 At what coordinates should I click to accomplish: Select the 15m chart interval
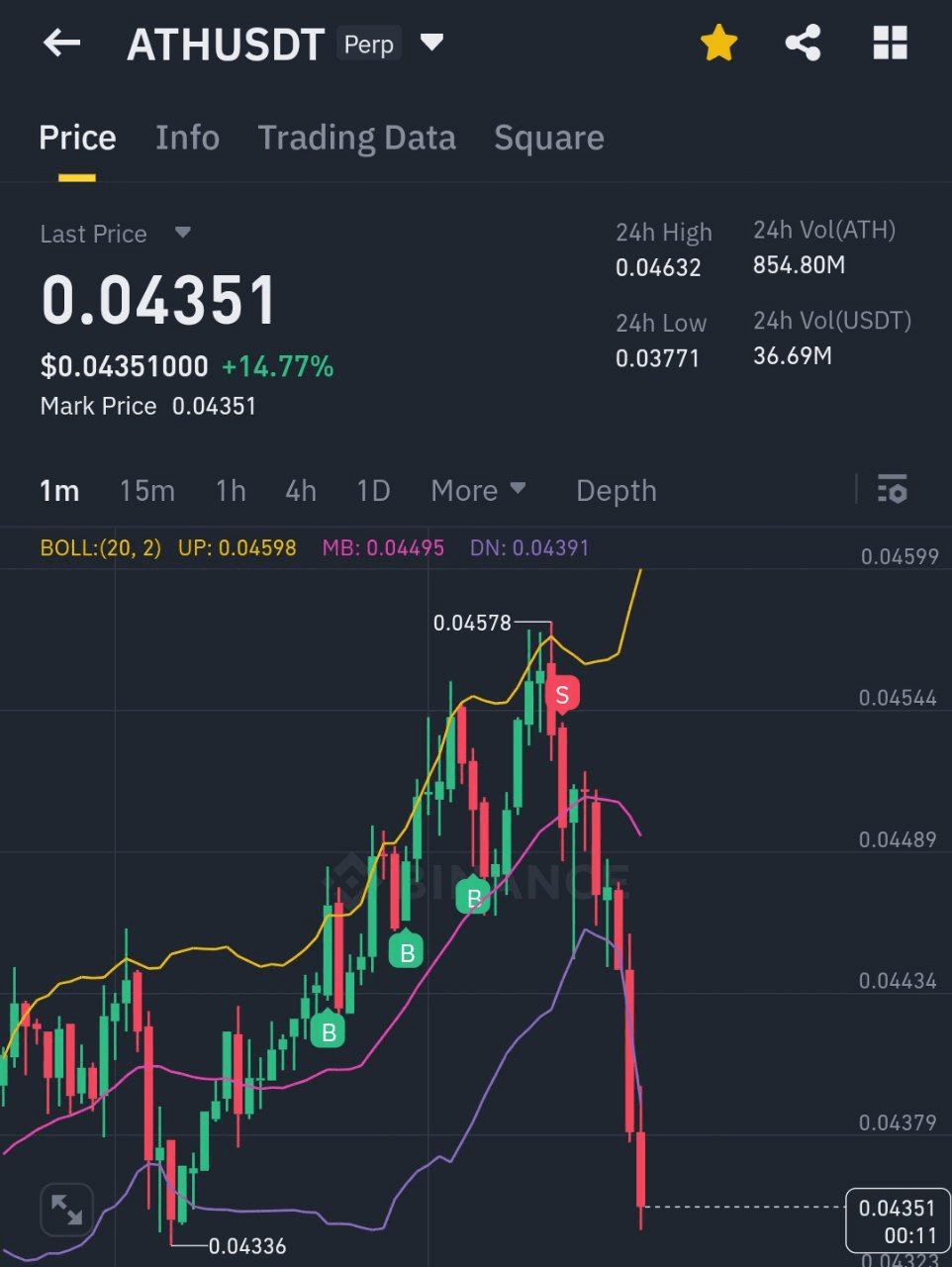(146, 491)
